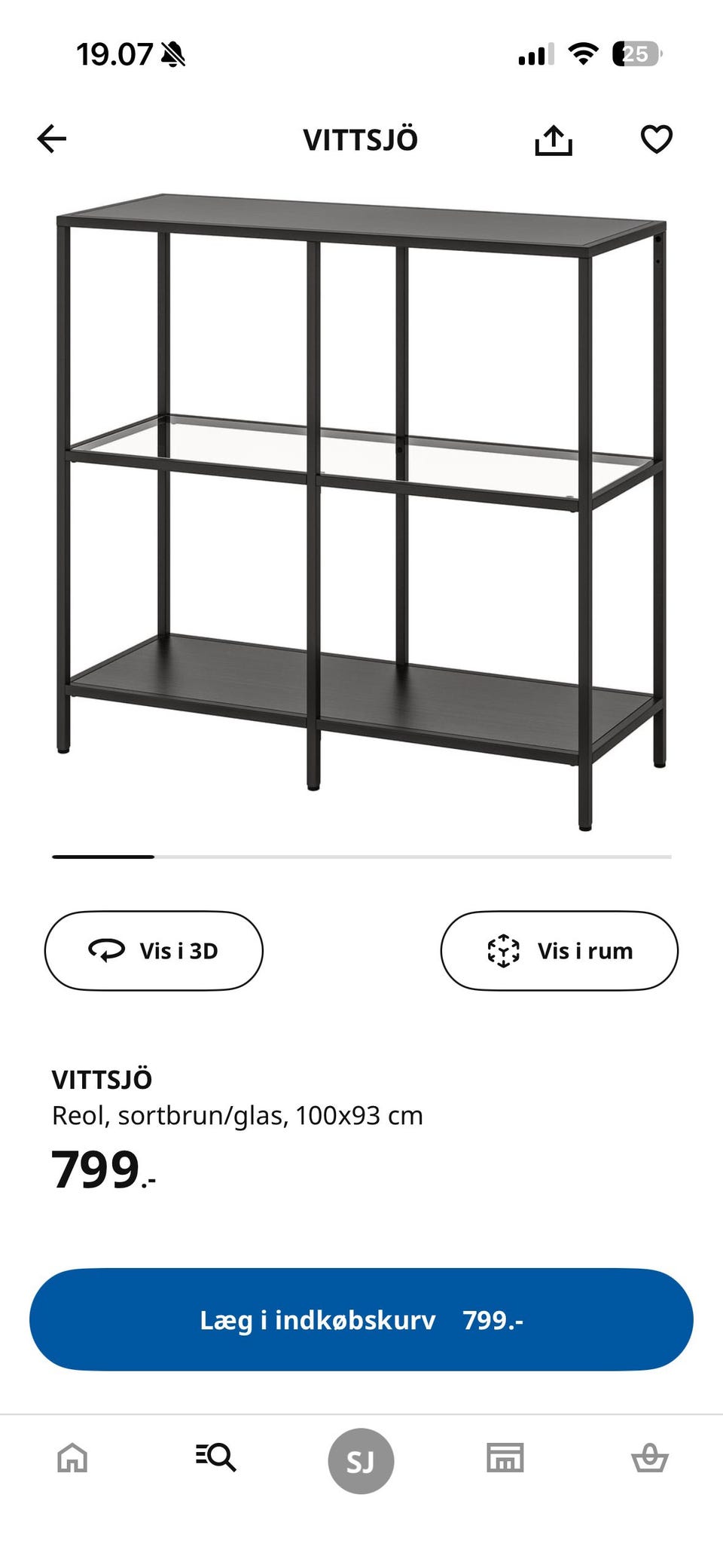Open the shopping basket tab
723x1568 pixels.
[x=649, y=1458]
